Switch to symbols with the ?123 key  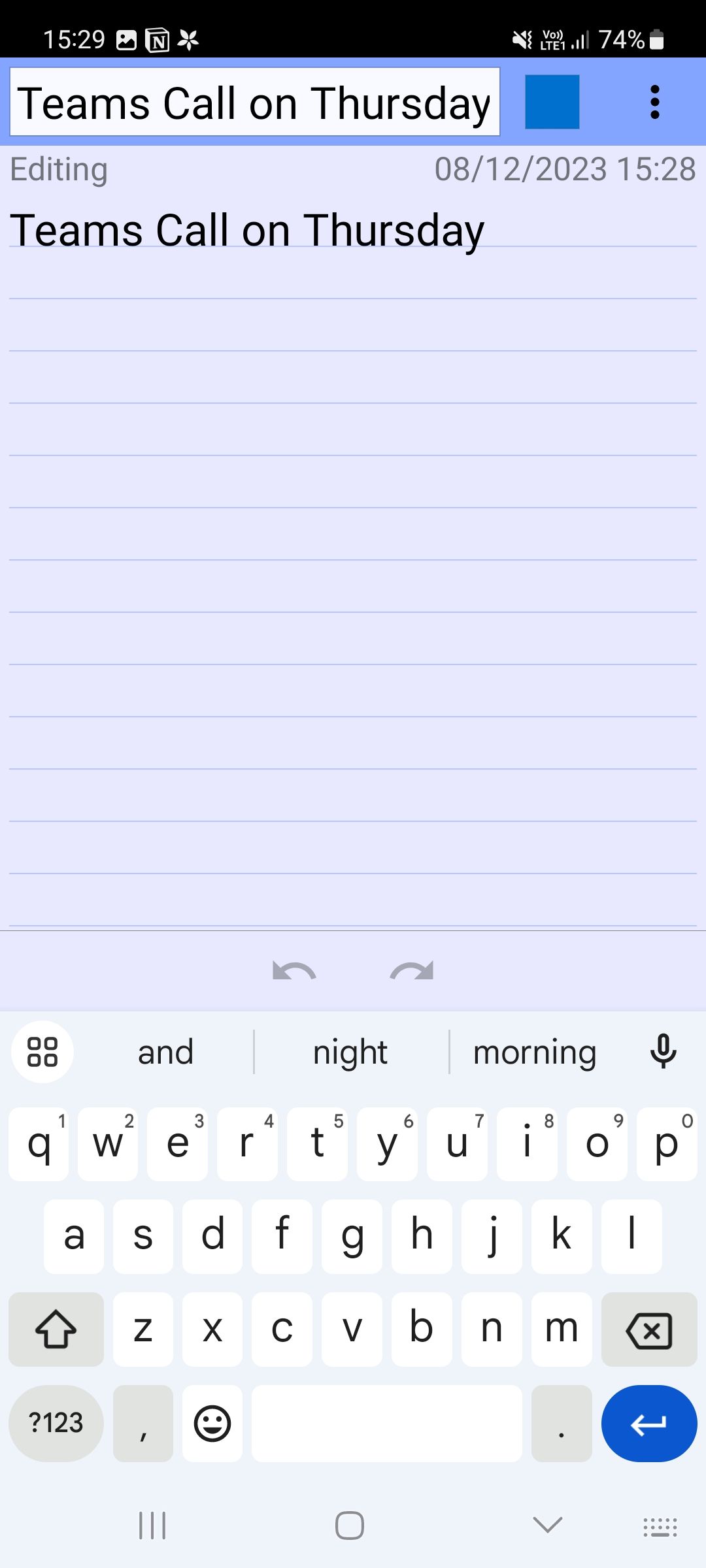[56, 1422]
